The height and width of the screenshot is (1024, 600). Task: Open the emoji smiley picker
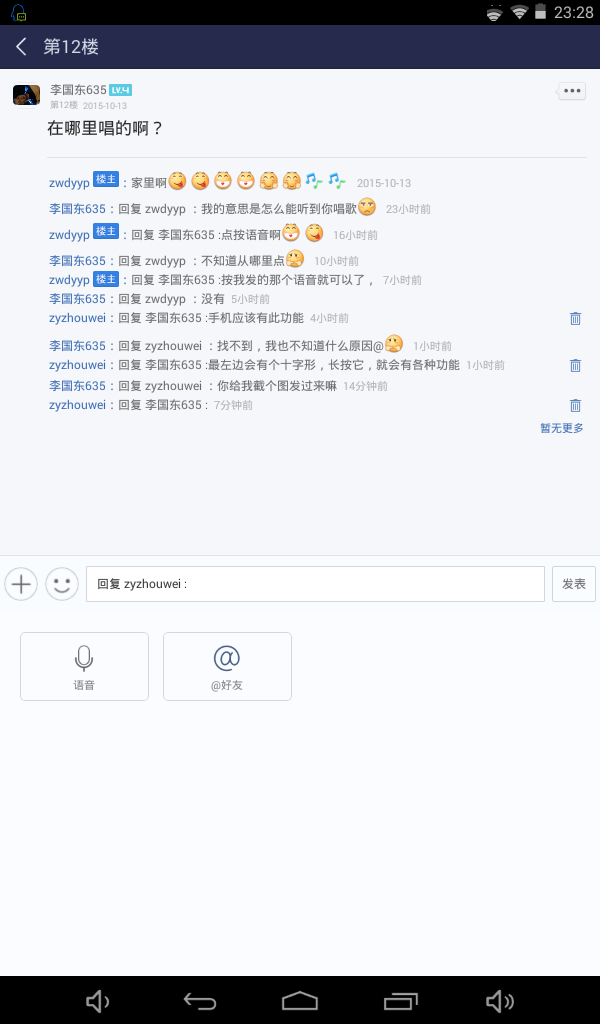(62, 584)
